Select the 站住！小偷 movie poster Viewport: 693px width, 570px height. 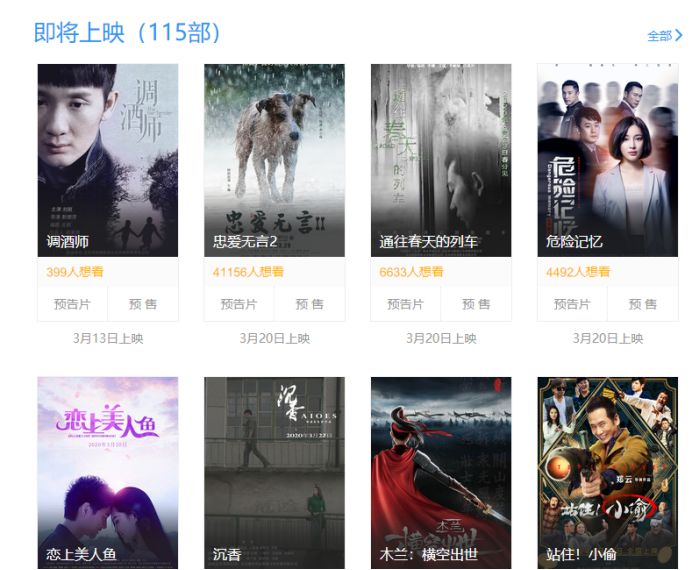pyautogui.click(x=607, y=472)
